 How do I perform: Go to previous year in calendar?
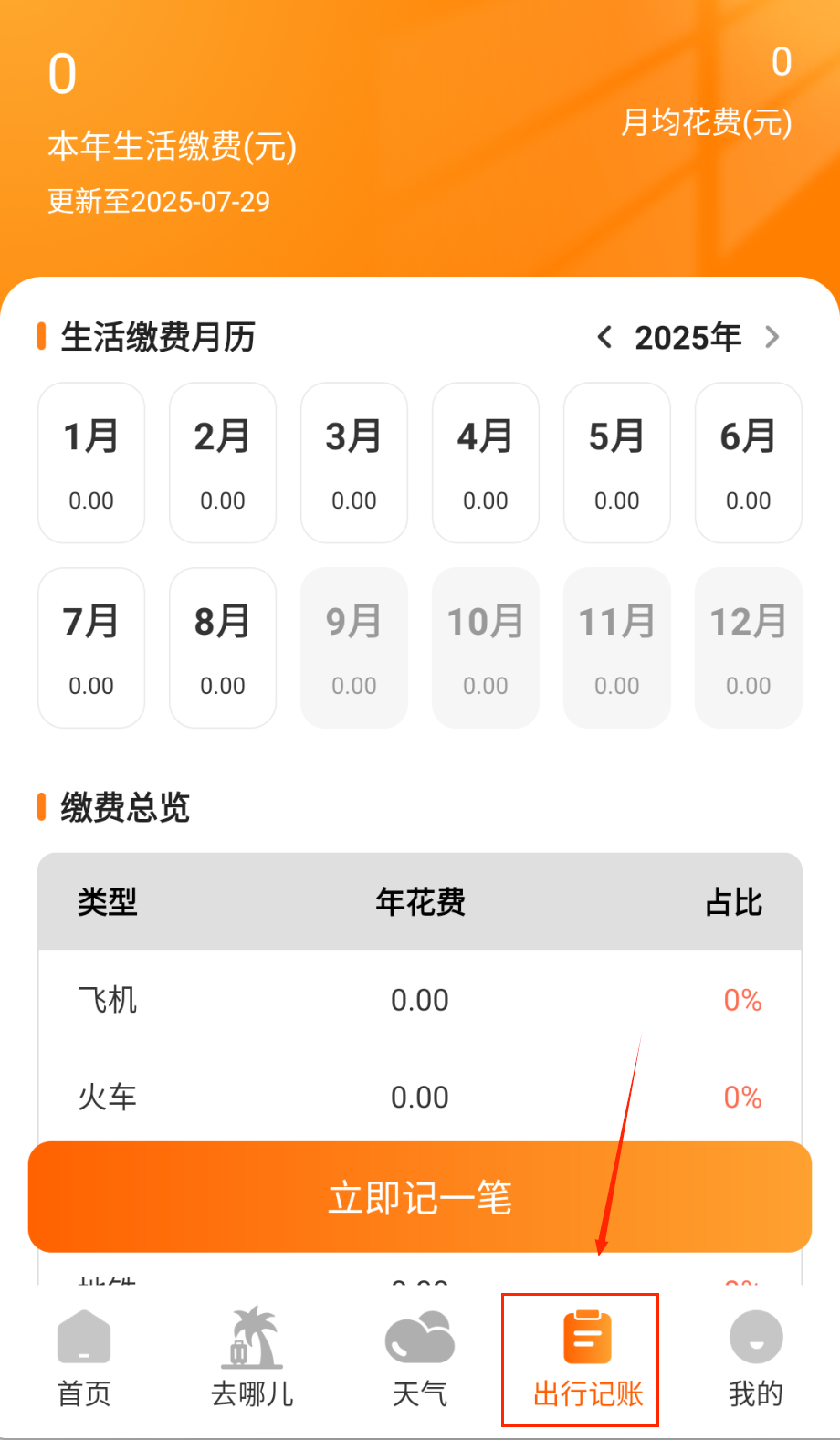604,337
